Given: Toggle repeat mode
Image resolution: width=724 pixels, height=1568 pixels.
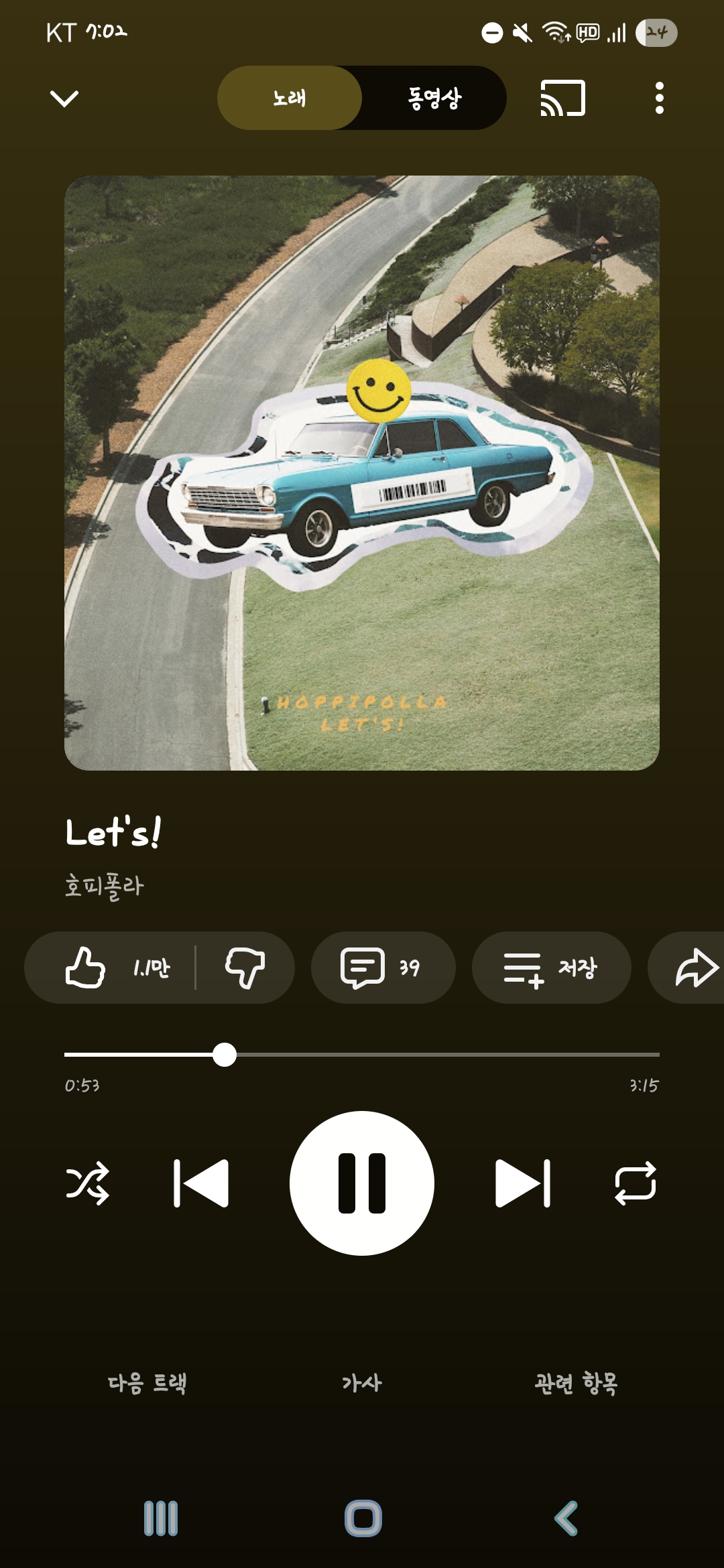Looking at the screenshot, I should tap(636, 1183).
